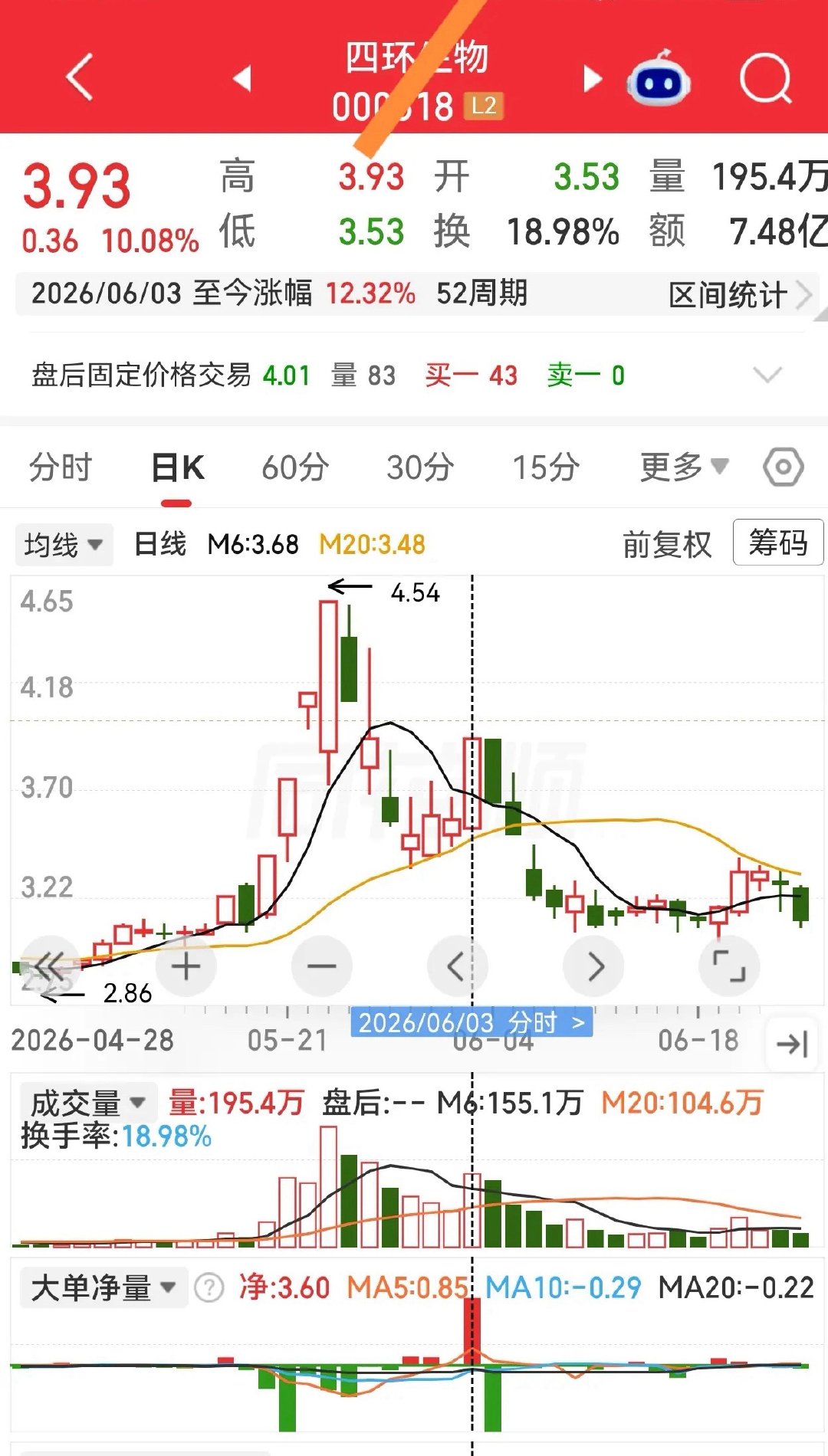The width and height of the screenshot is (828, 1456).
Task: Select the 日K tab
Action: click(x=177, y=467)
